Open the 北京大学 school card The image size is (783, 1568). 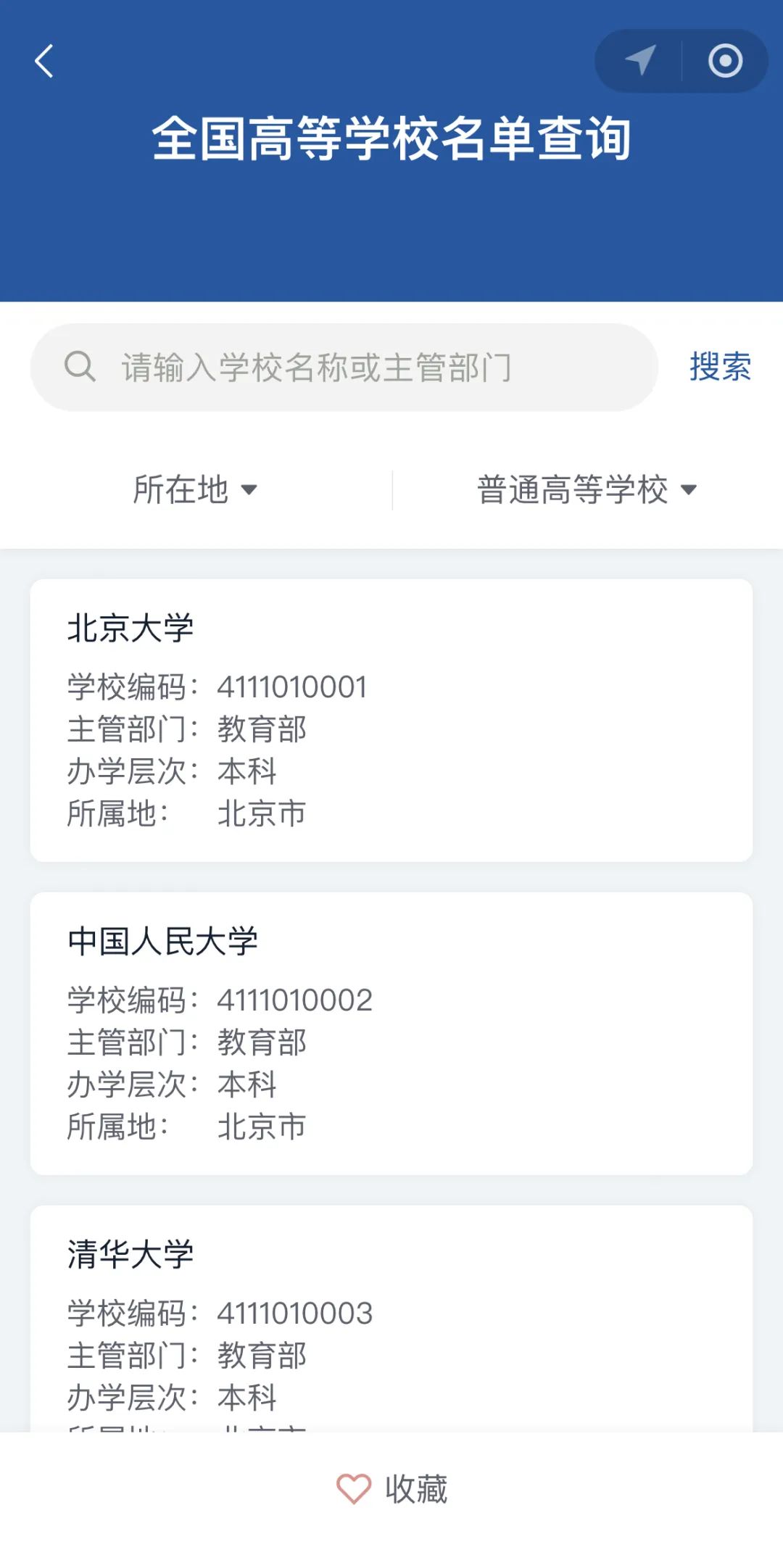(x=391, y=720)
